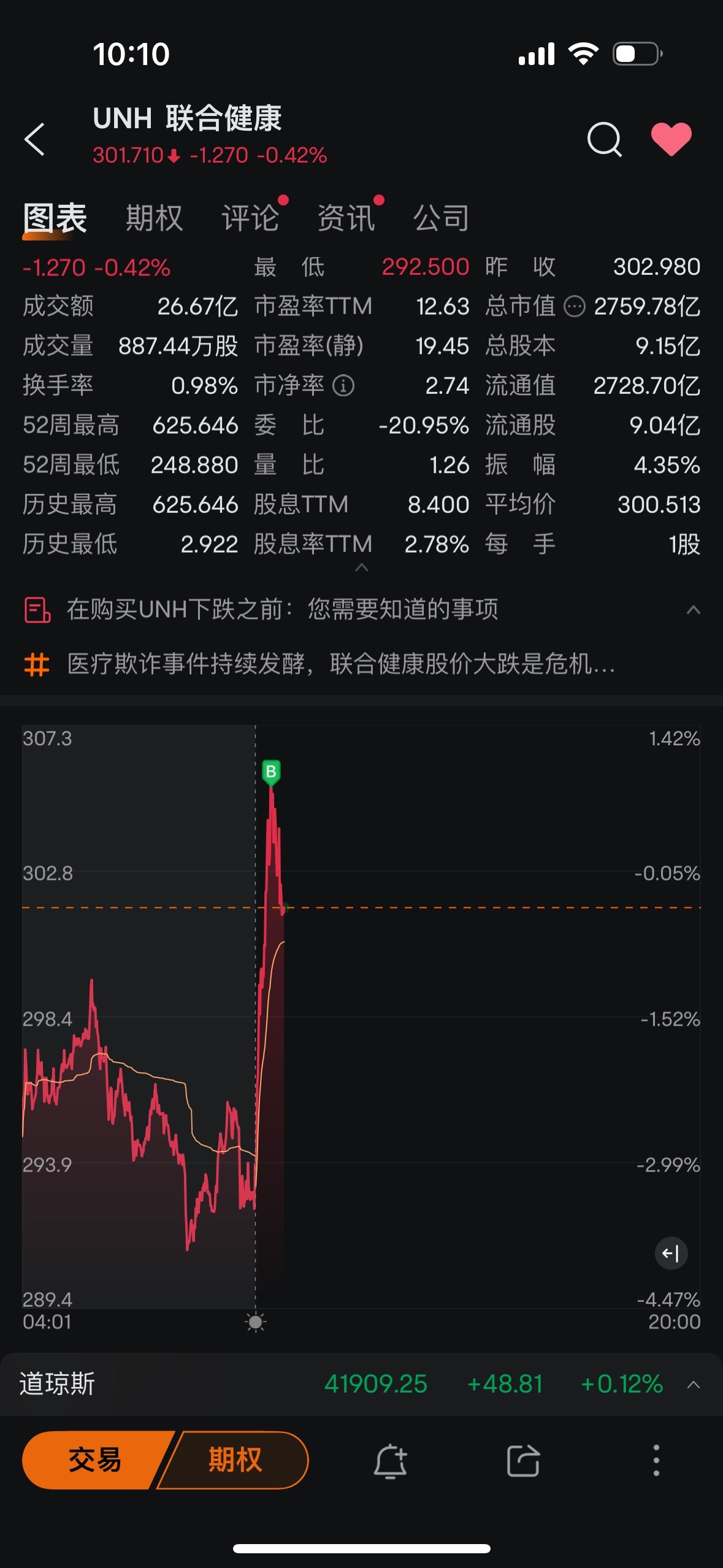Viewport: 723px width, 1568px height.
Task: Share this stock page
Action: click(x=523, y=1461)
